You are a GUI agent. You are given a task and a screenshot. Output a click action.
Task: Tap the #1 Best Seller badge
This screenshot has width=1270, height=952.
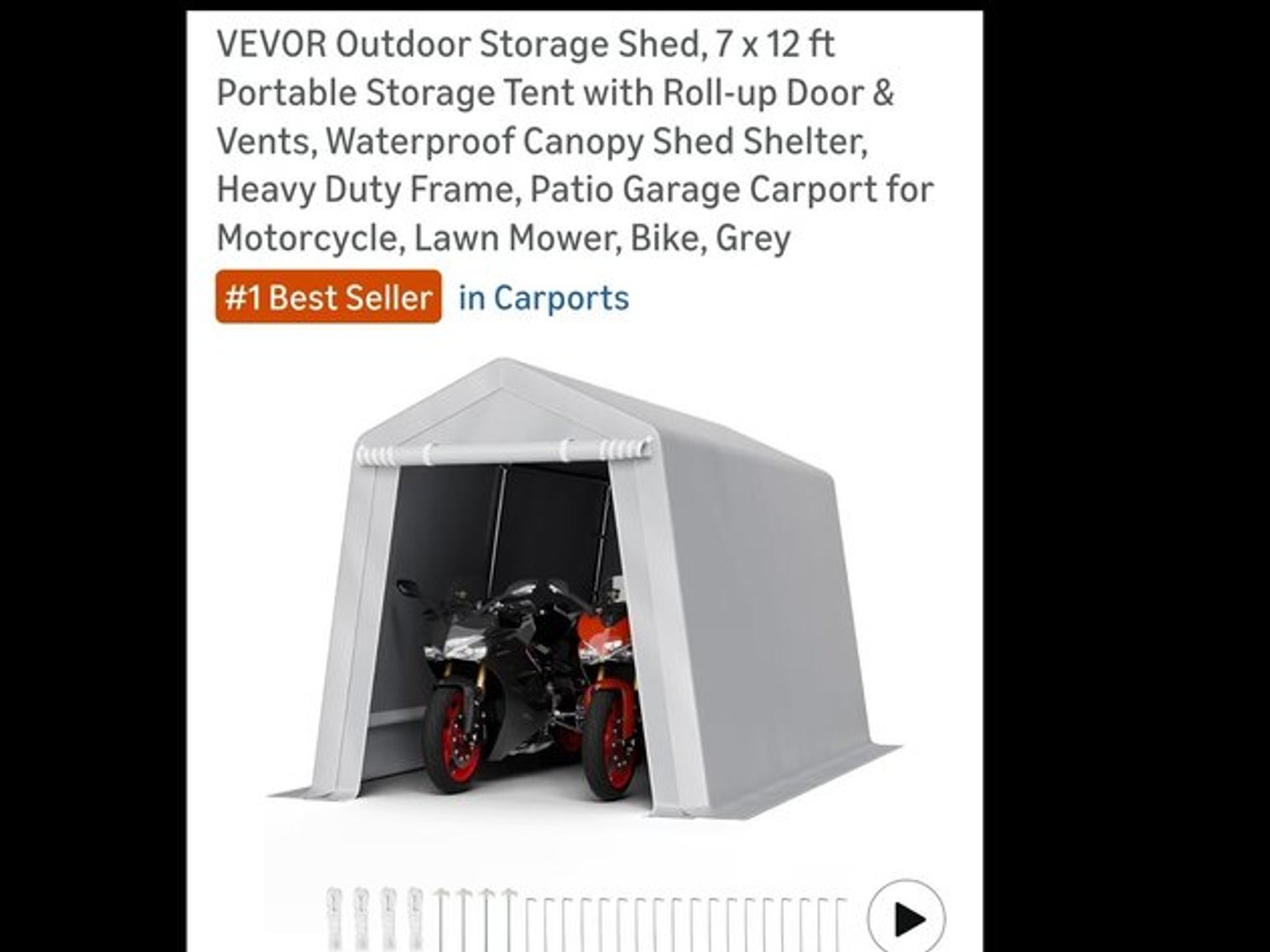[328, 297]
